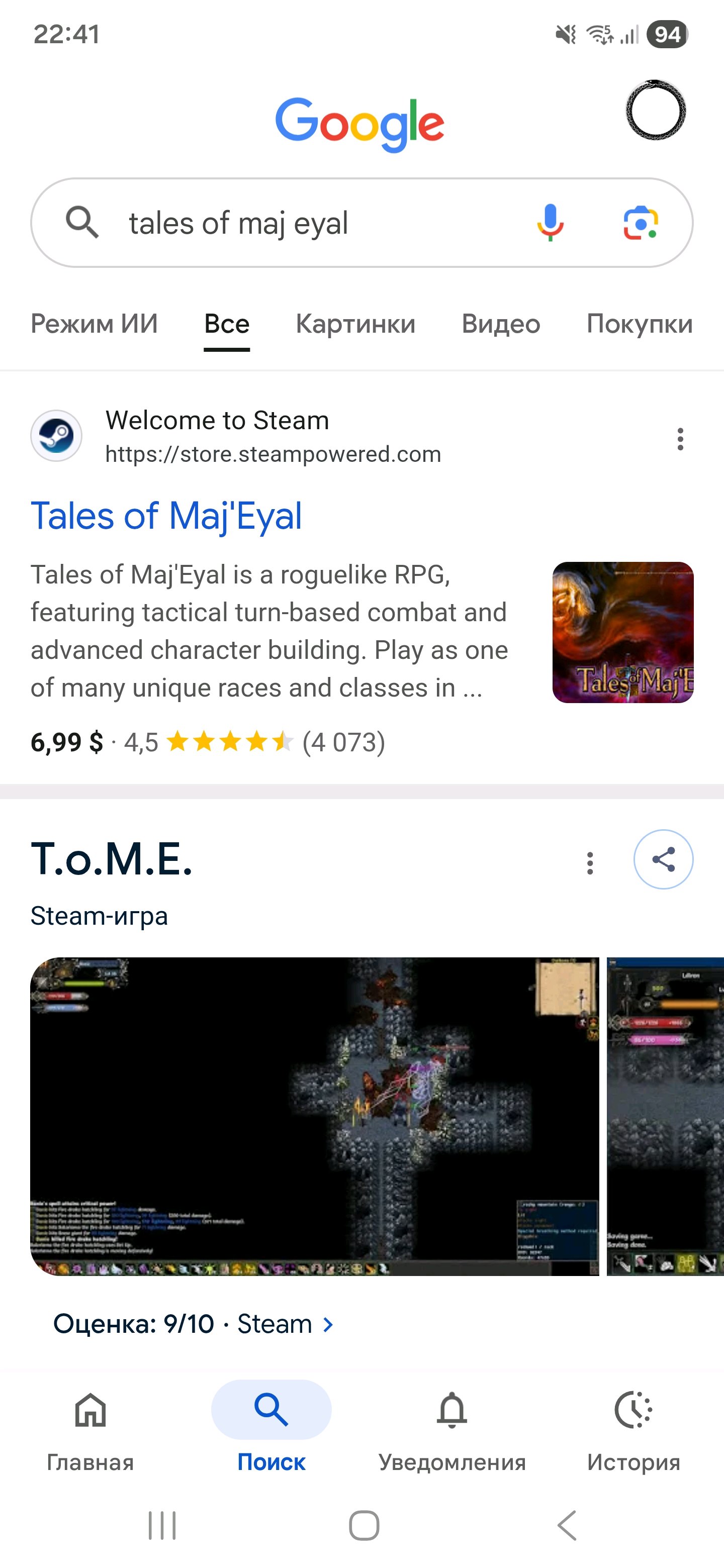The image size is (724, 1568).
Task: Tap the search field with tales of maj eyal
Action: coord(305,223)
